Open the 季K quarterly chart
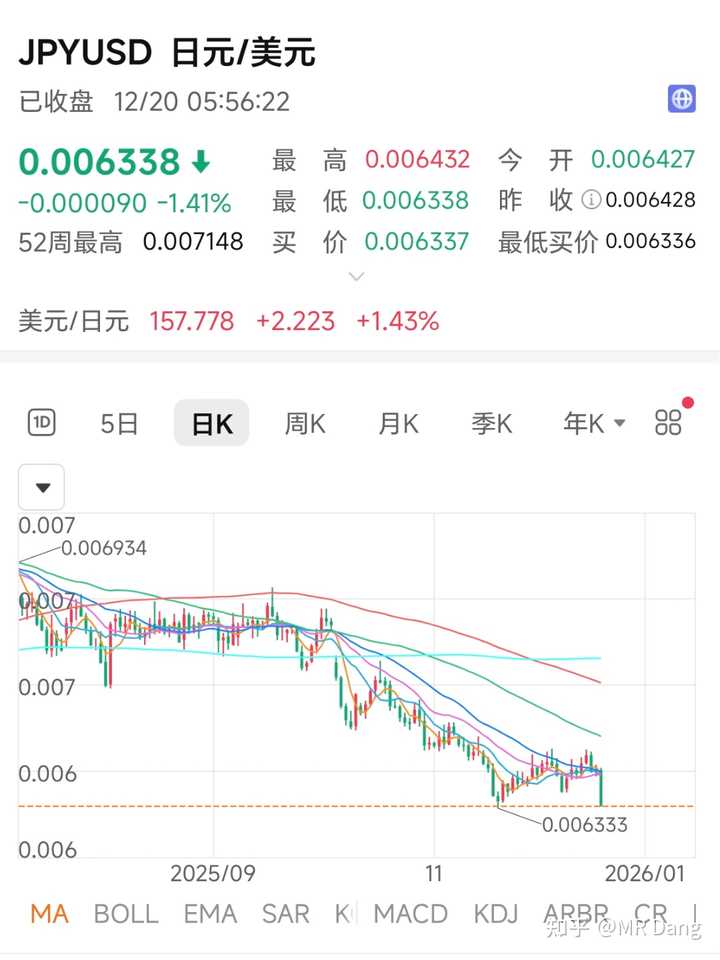This screenshot has width=720, height=960. click(x=491, y=423)
